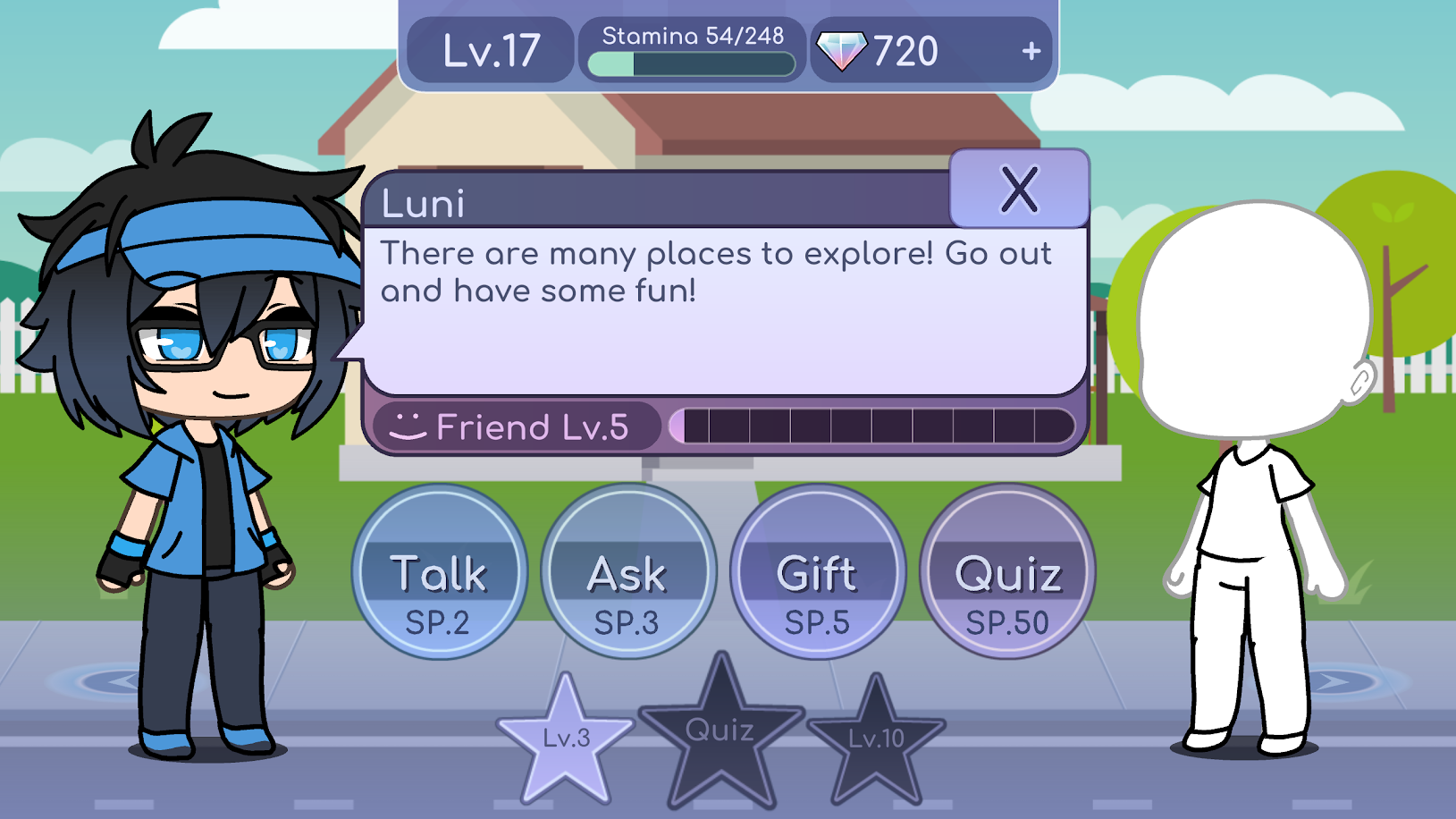1456x819 pixels.
Task: Select the Ask SP.3 option
Action: click(x=627, y=573)
